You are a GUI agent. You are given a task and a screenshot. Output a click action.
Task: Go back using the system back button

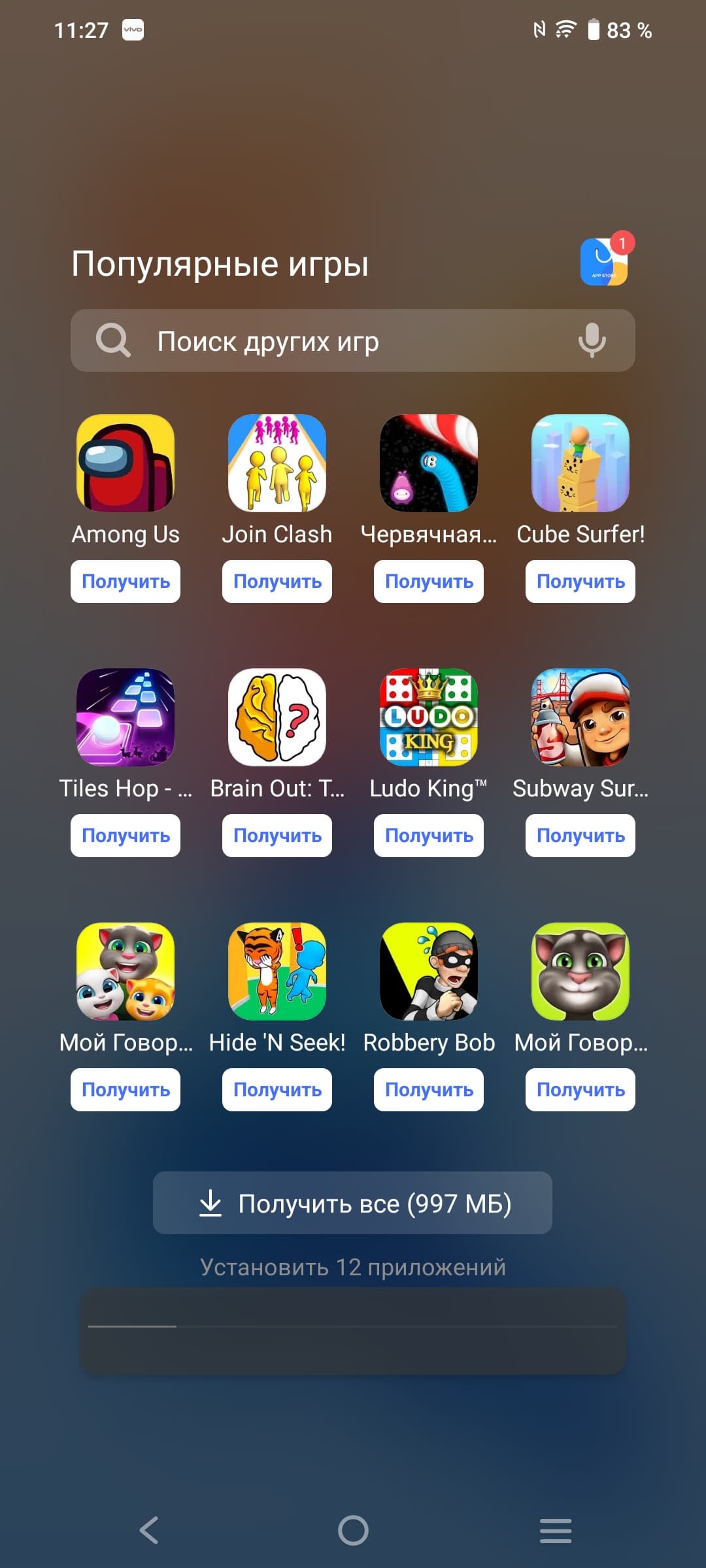150,1530
